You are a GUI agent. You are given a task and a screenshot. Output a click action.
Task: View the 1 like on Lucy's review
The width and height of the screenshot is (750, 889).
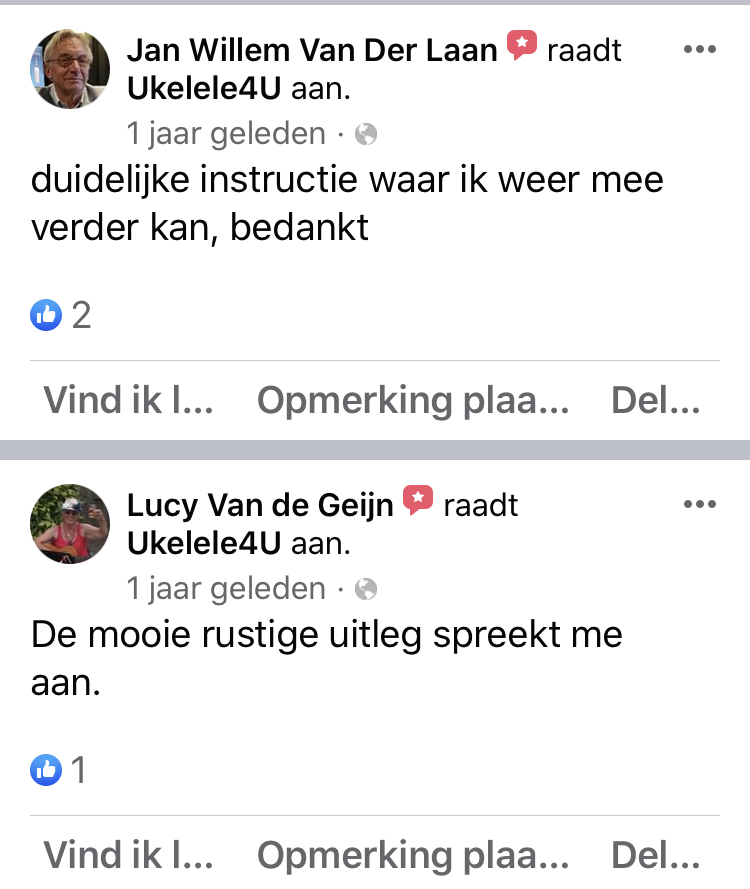(x=60, y=770)
